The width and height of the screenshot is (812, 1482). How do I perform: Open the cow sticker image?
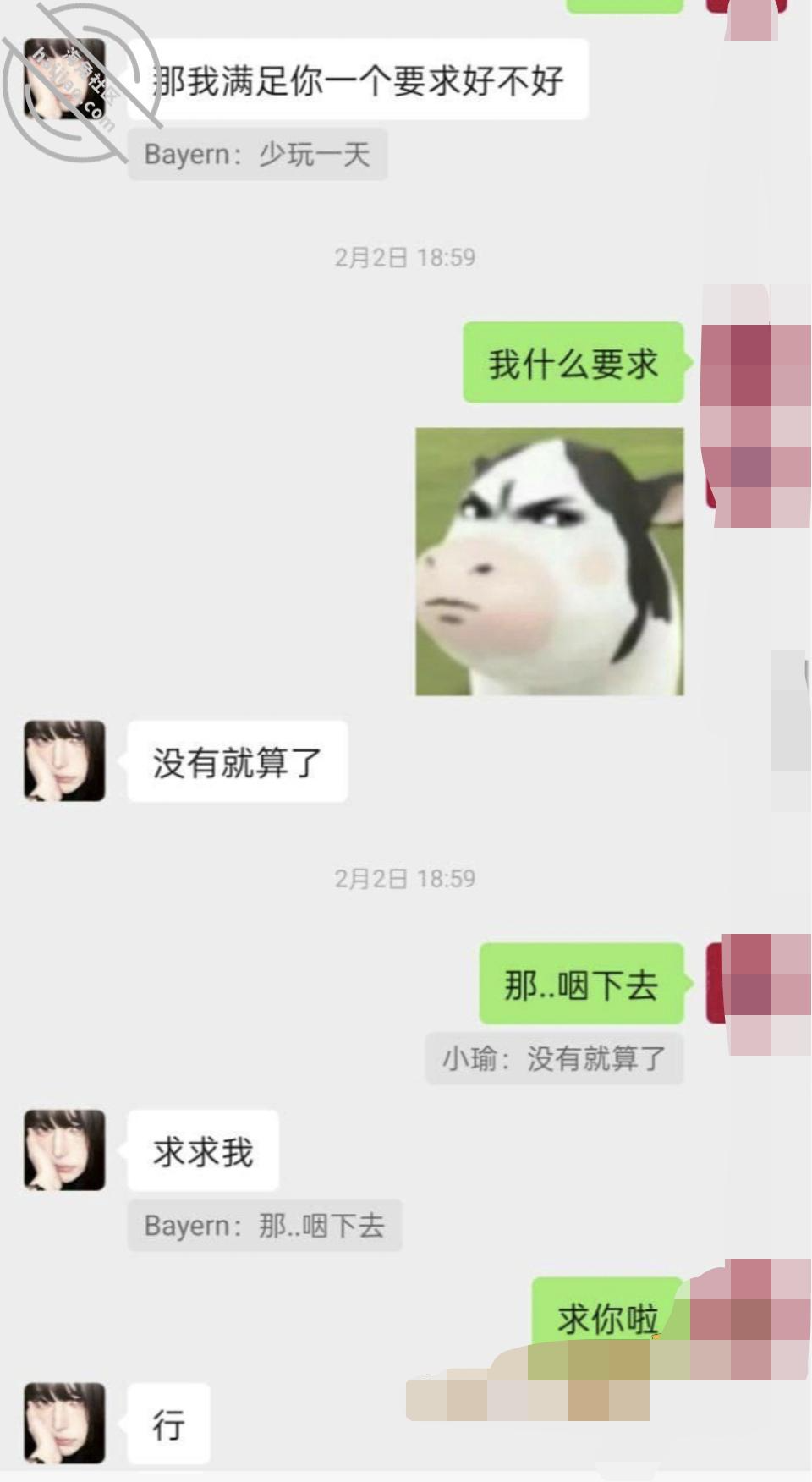click(550, 562)
